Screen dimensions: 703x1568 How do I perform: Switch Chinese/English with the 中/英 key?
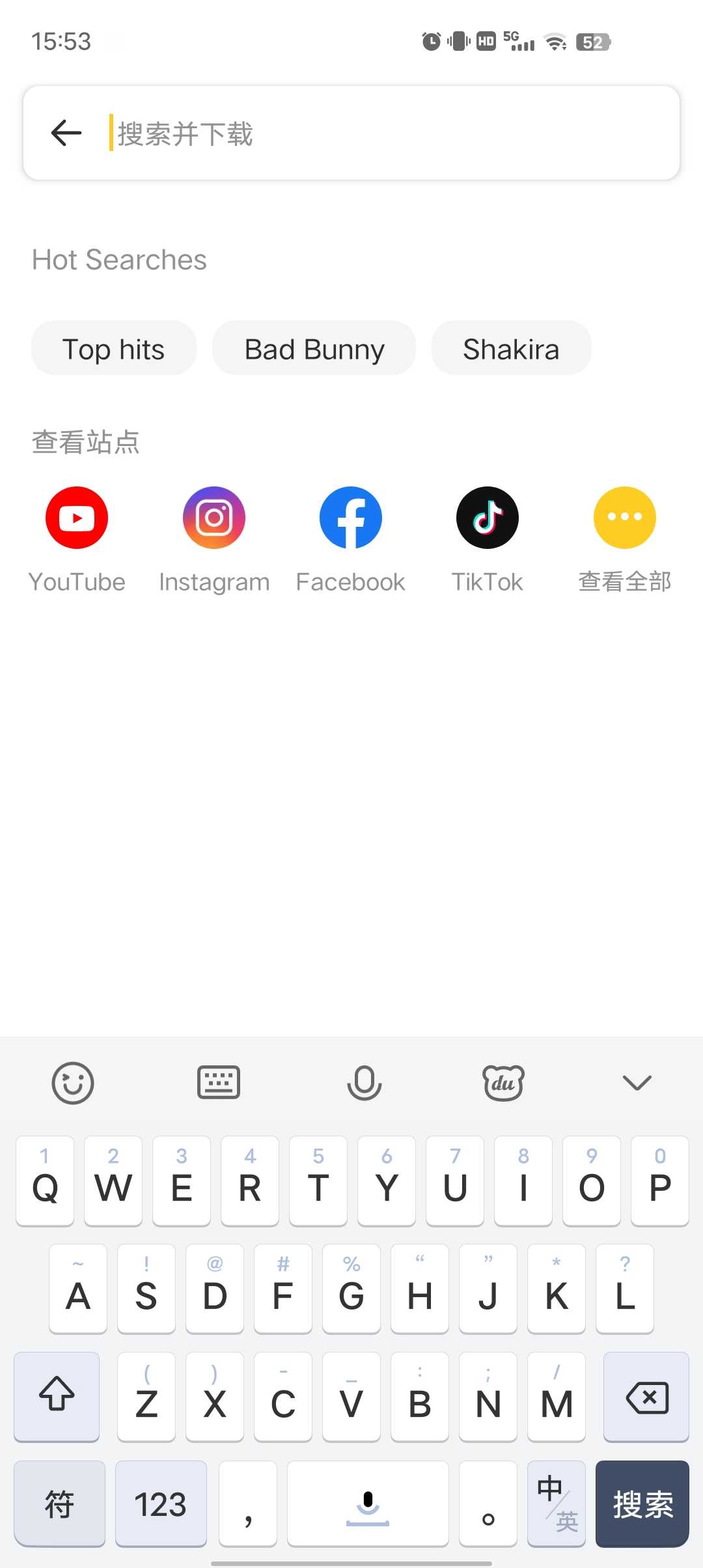557,1504
